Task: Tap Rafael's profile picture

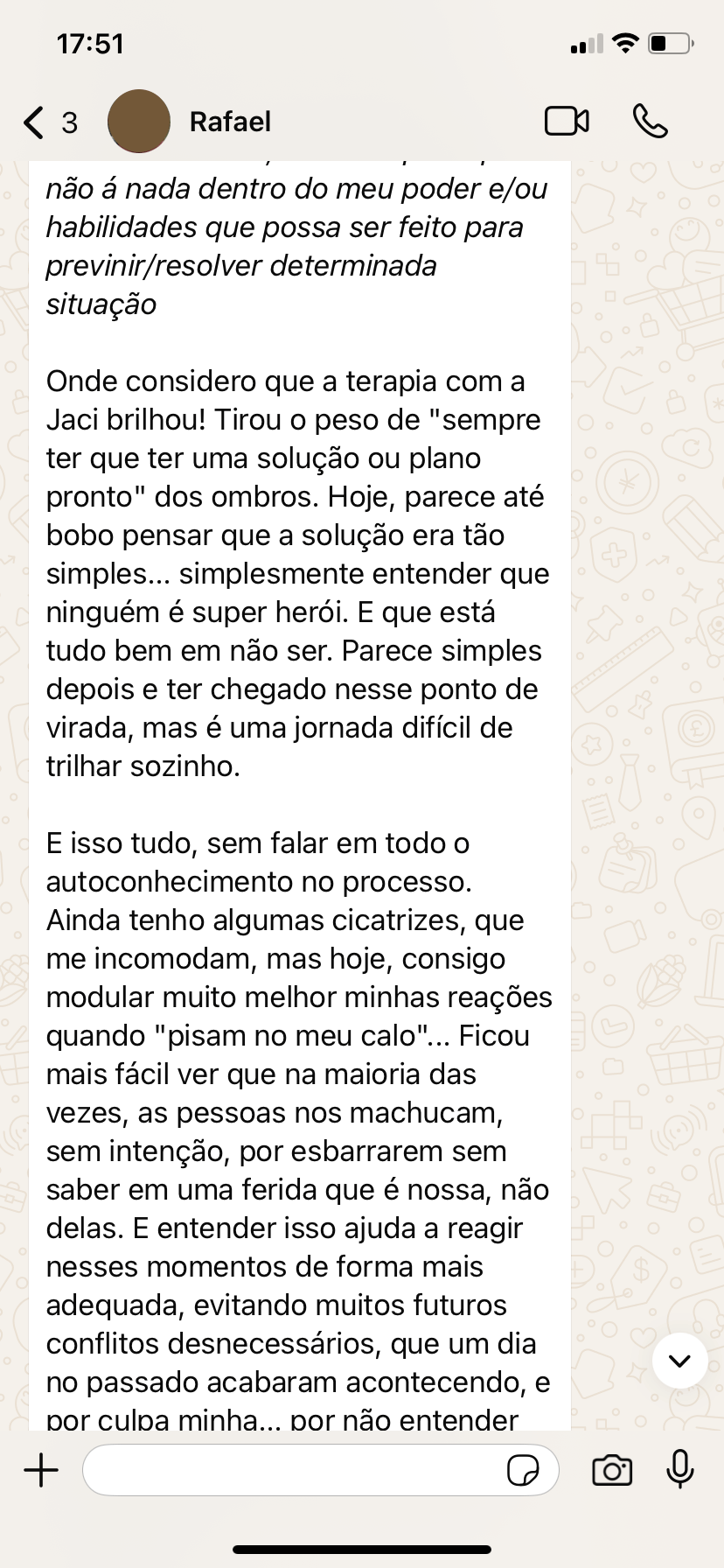Action: (x=138, y=122)
